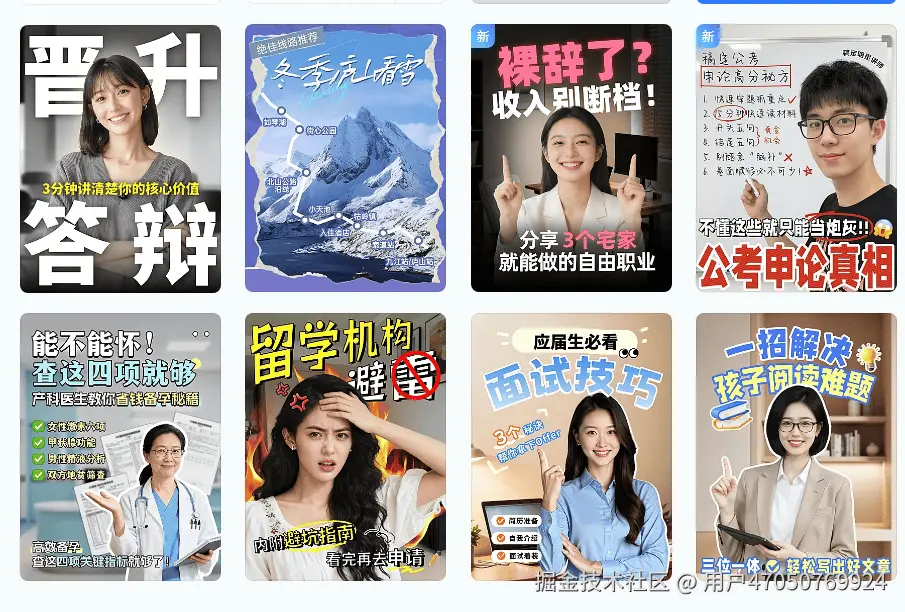This screenshot has height=612, width=905.
Task: Open the 应届生必看 面试技巧 template
Action: (571, 447)
